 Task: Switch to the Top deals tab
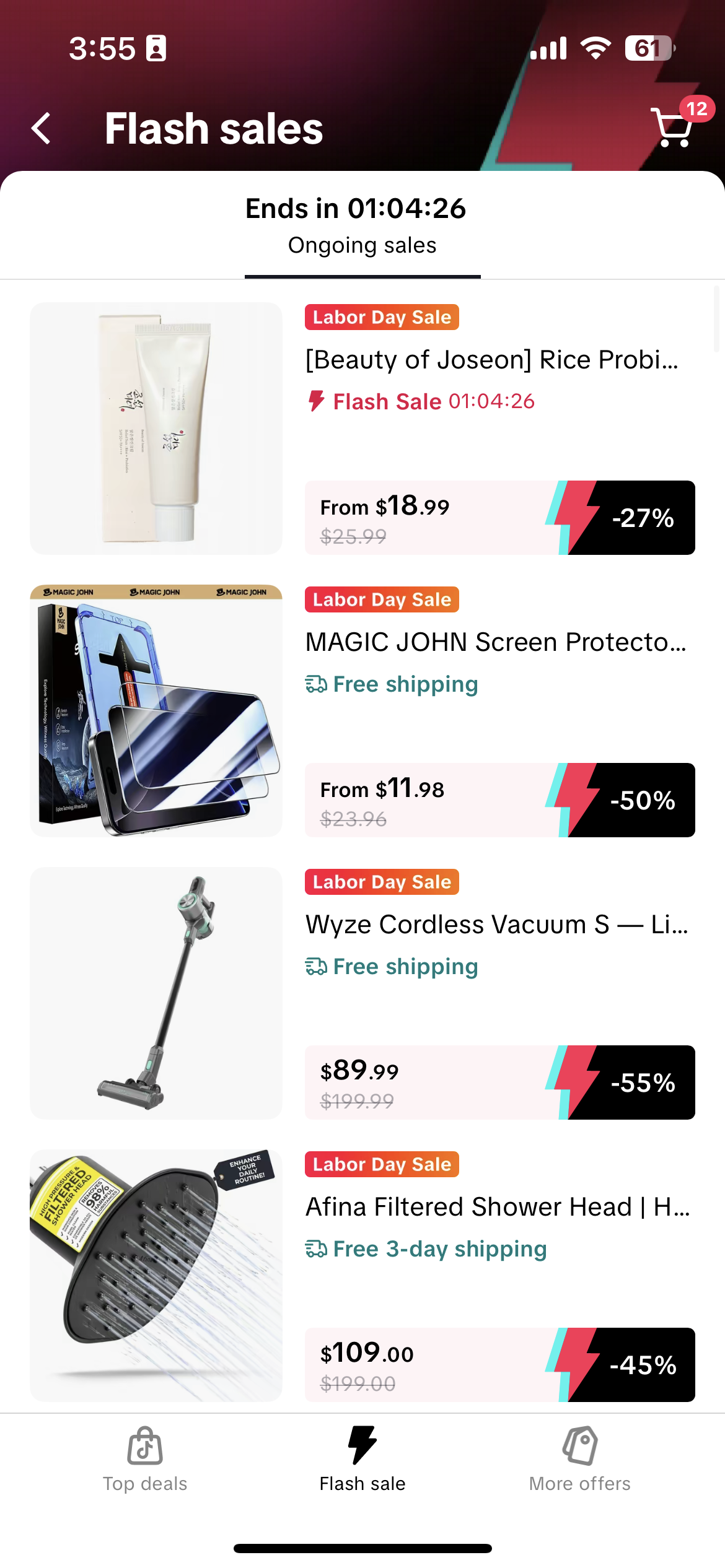145,1459
